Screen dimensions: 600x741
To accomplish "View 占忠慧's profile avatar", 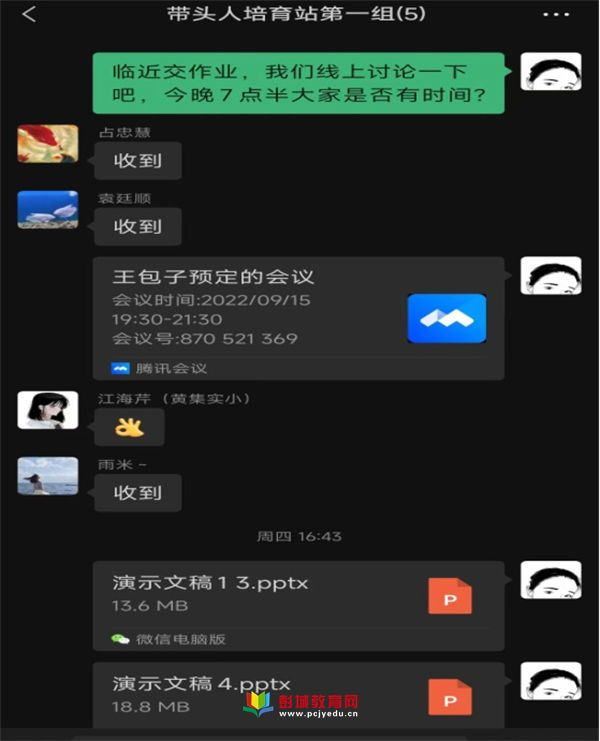I will (x=47, y=144).
